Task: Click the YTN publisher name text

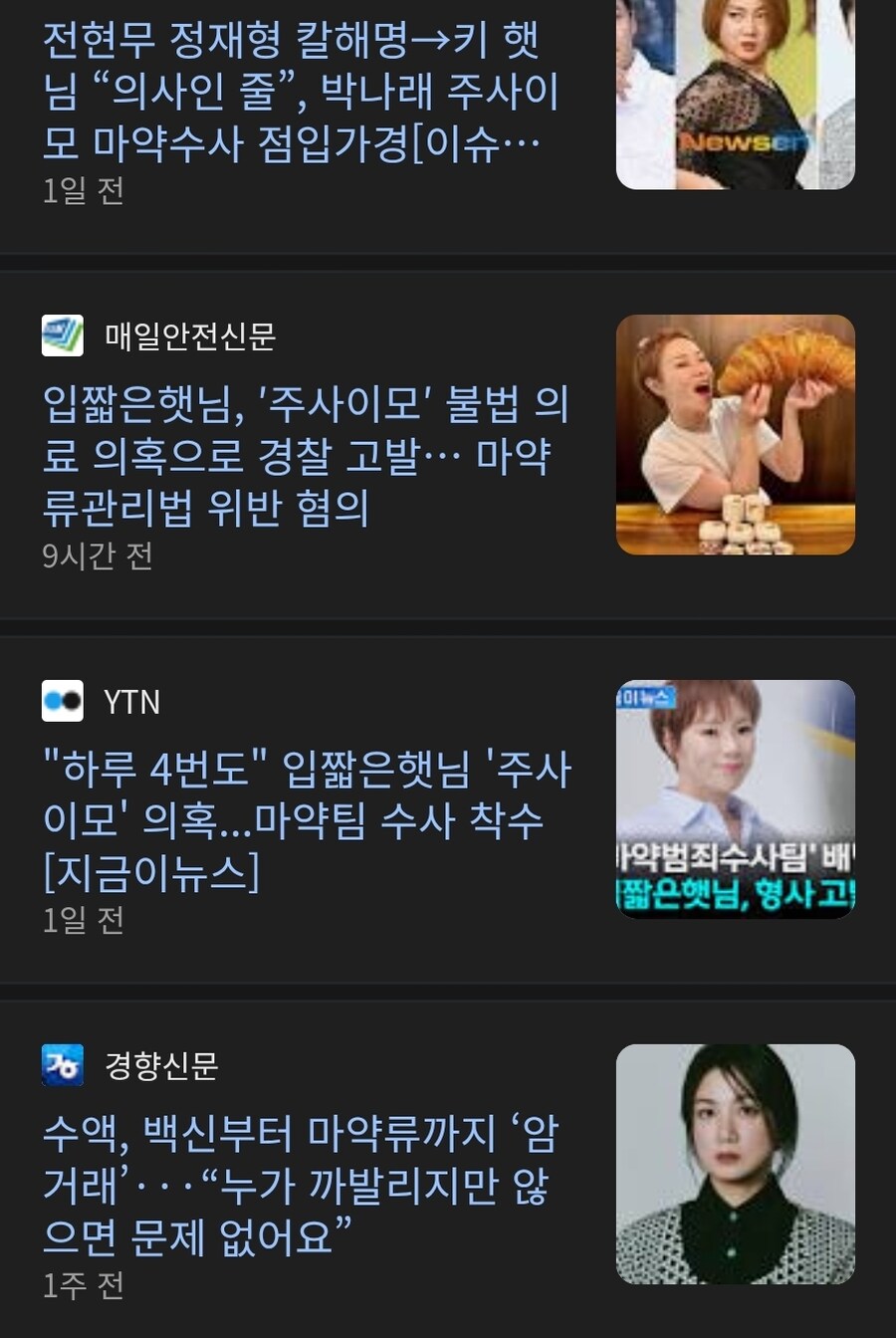Action: [x=131, y=703]
